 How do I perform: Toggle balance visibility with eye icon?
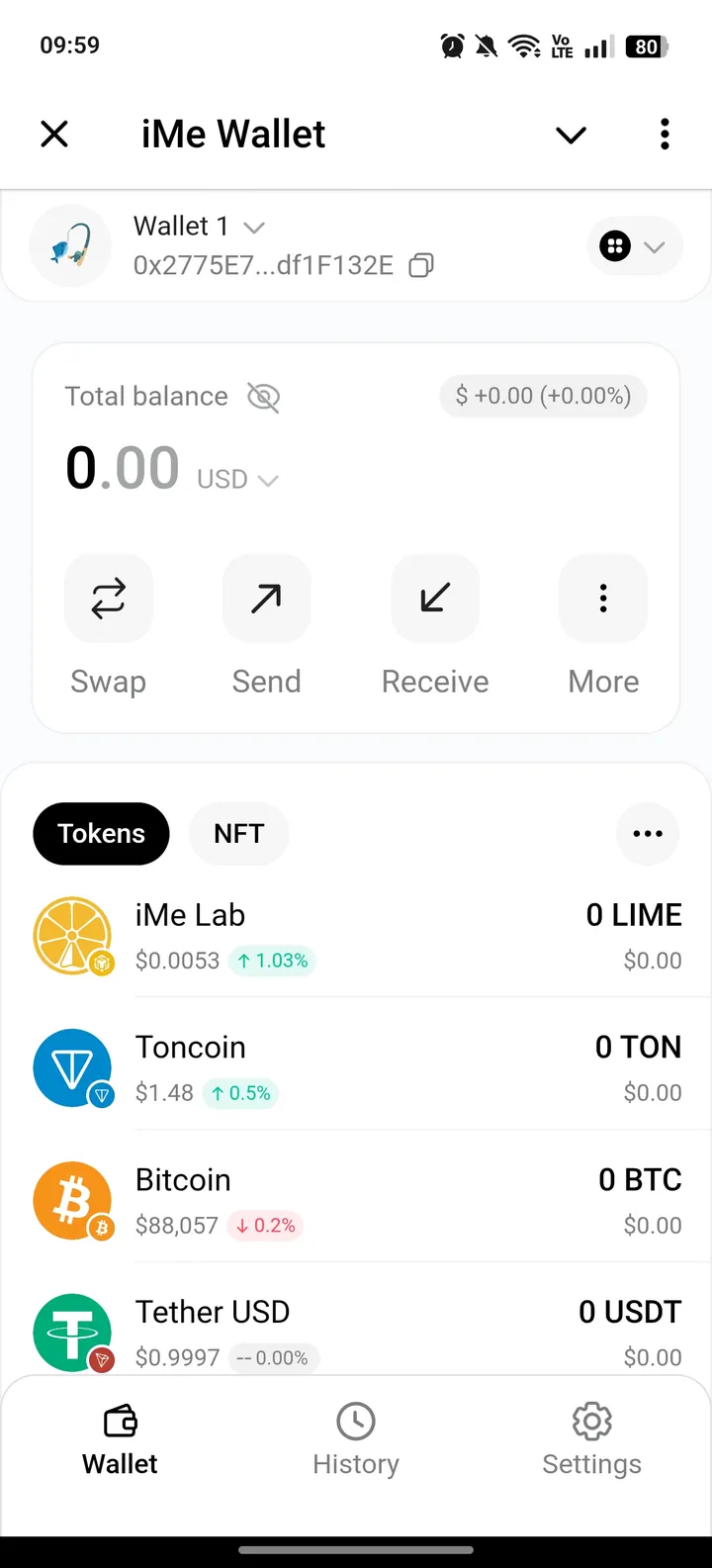tap(262, 396)
